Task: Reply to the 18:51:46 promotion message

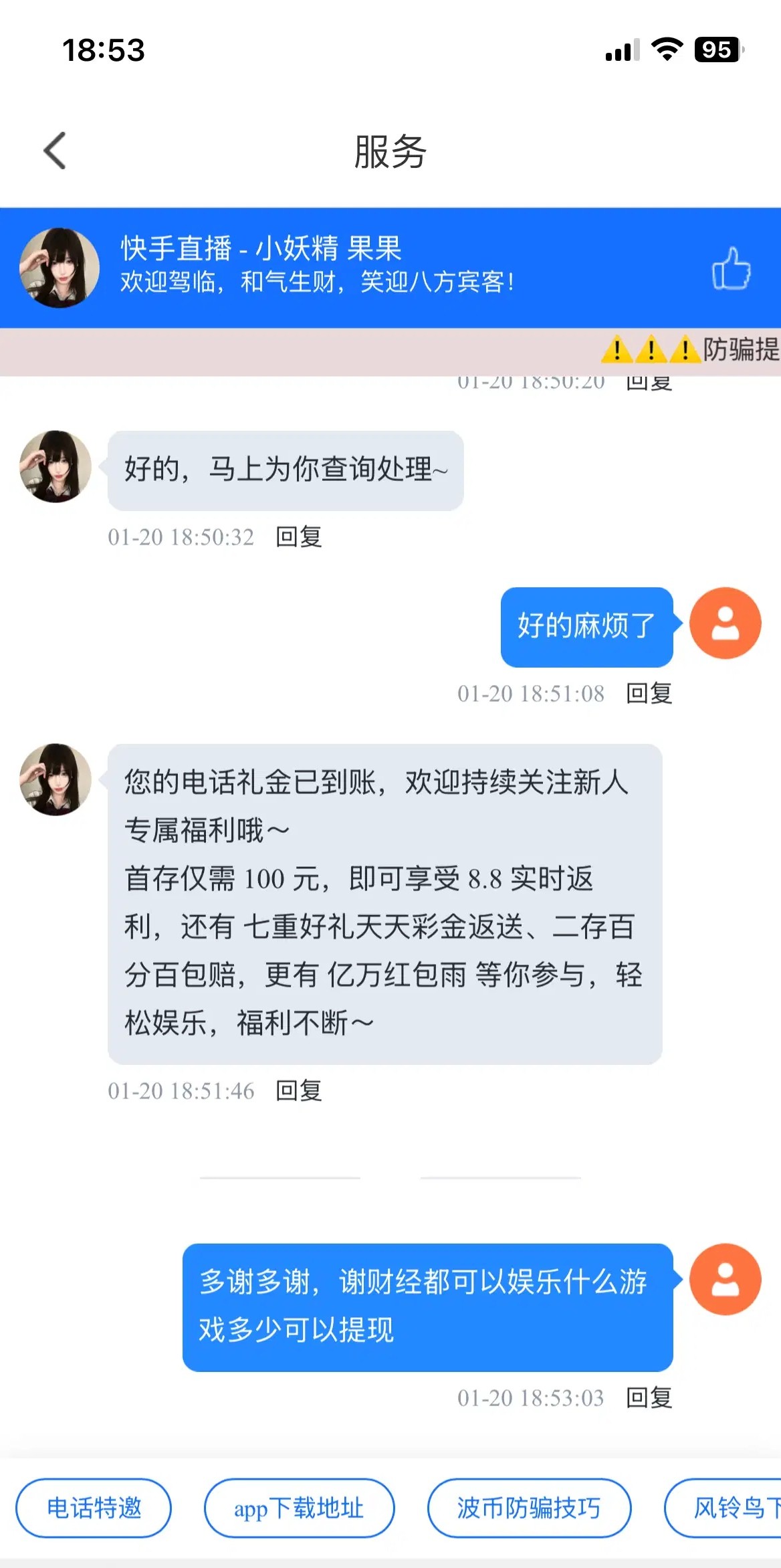Action: click(299, 1091)
